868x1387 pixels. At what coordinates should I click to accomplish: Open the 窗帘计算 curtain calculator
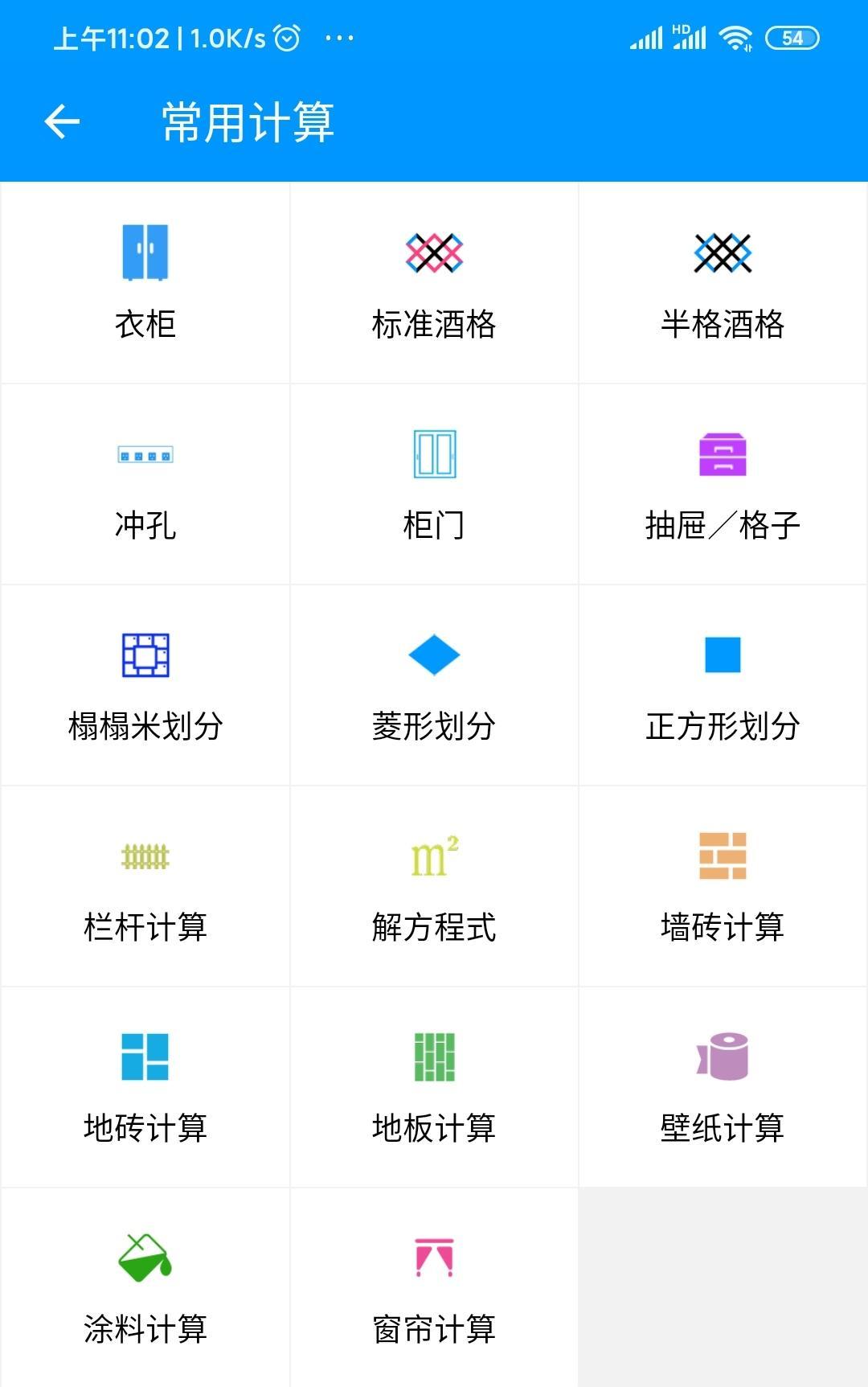[x=434, y=1286]
